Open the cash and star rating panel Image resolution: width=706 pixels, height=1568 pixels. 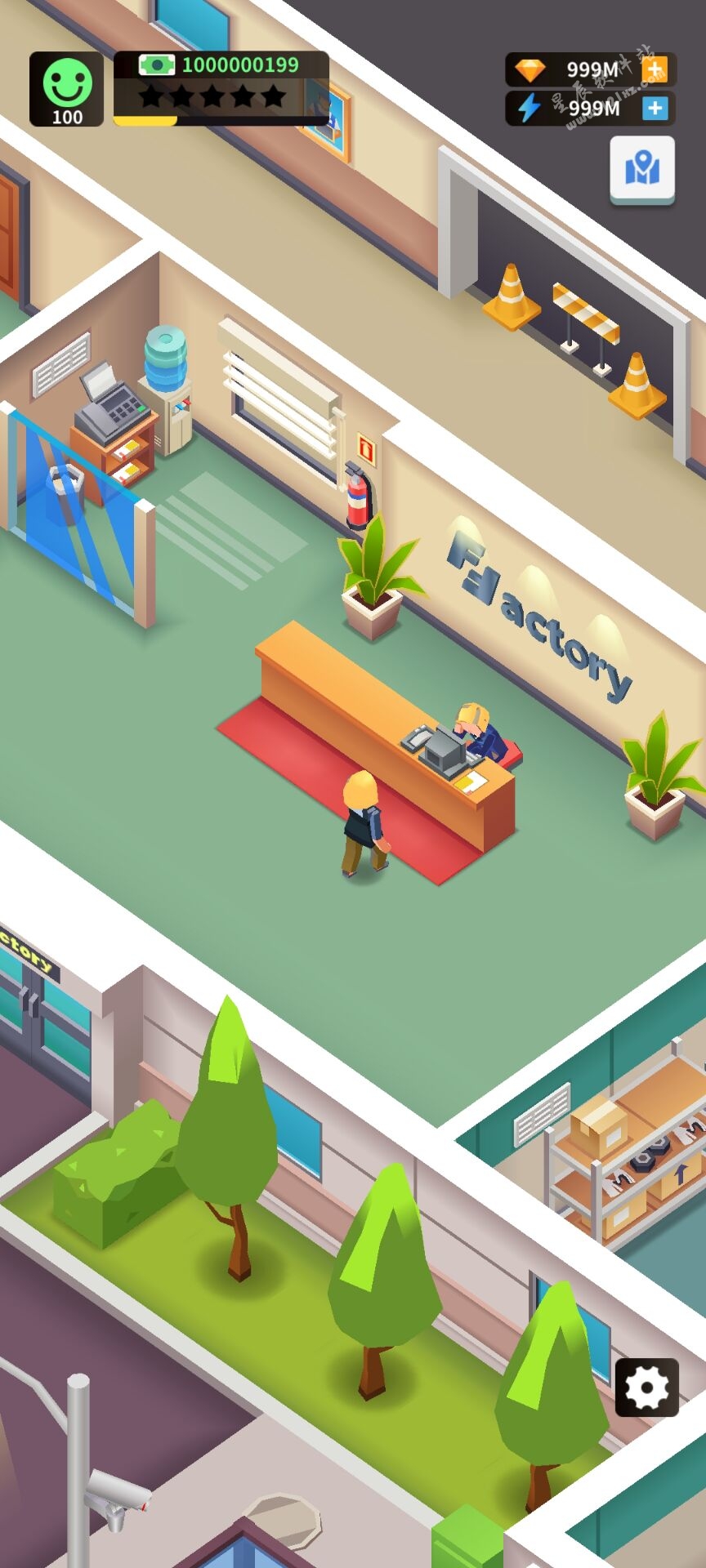(x=221, y=88)
